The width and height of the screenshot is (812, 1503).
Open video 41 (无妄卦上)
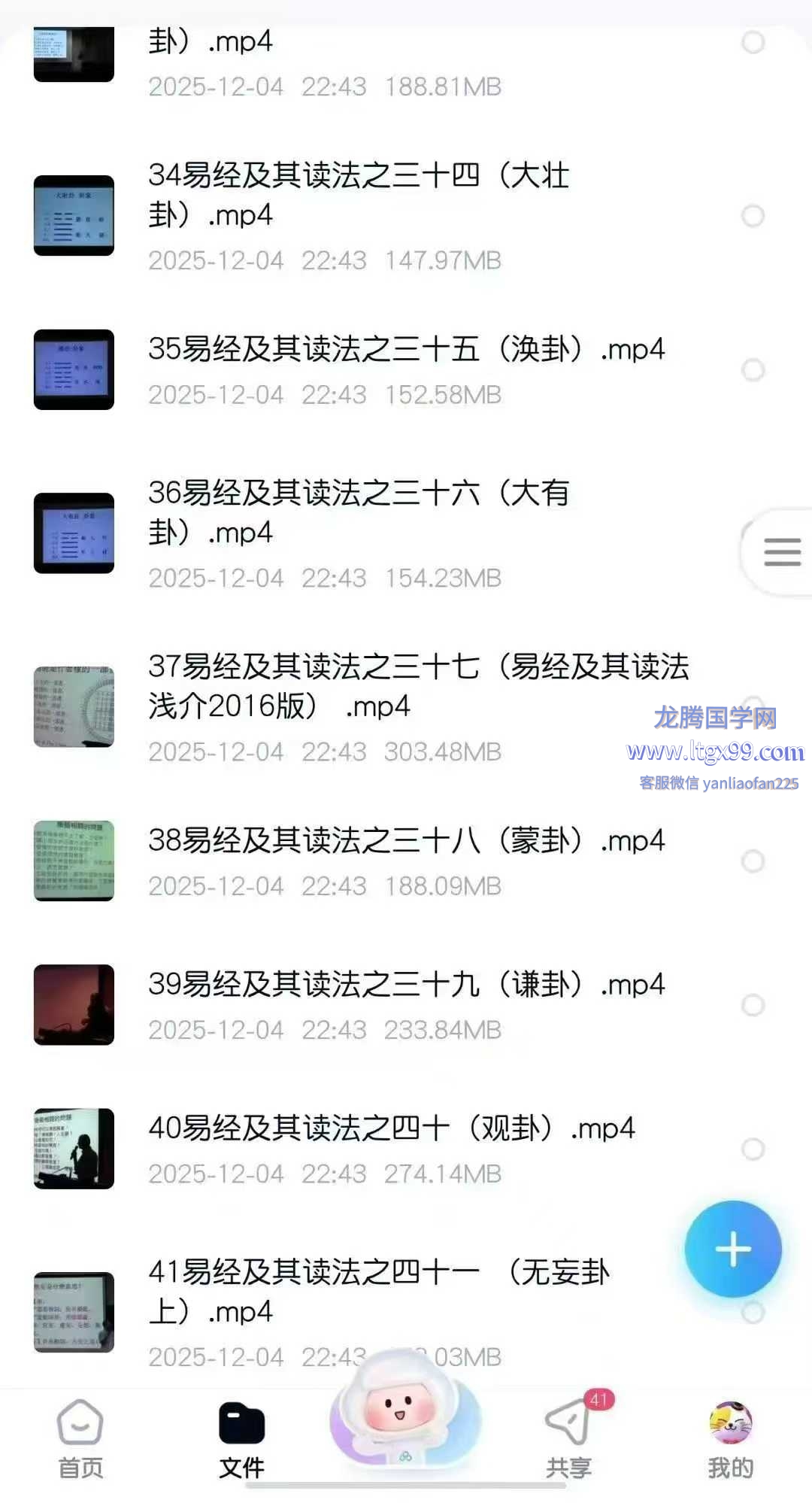(378, 1292)
